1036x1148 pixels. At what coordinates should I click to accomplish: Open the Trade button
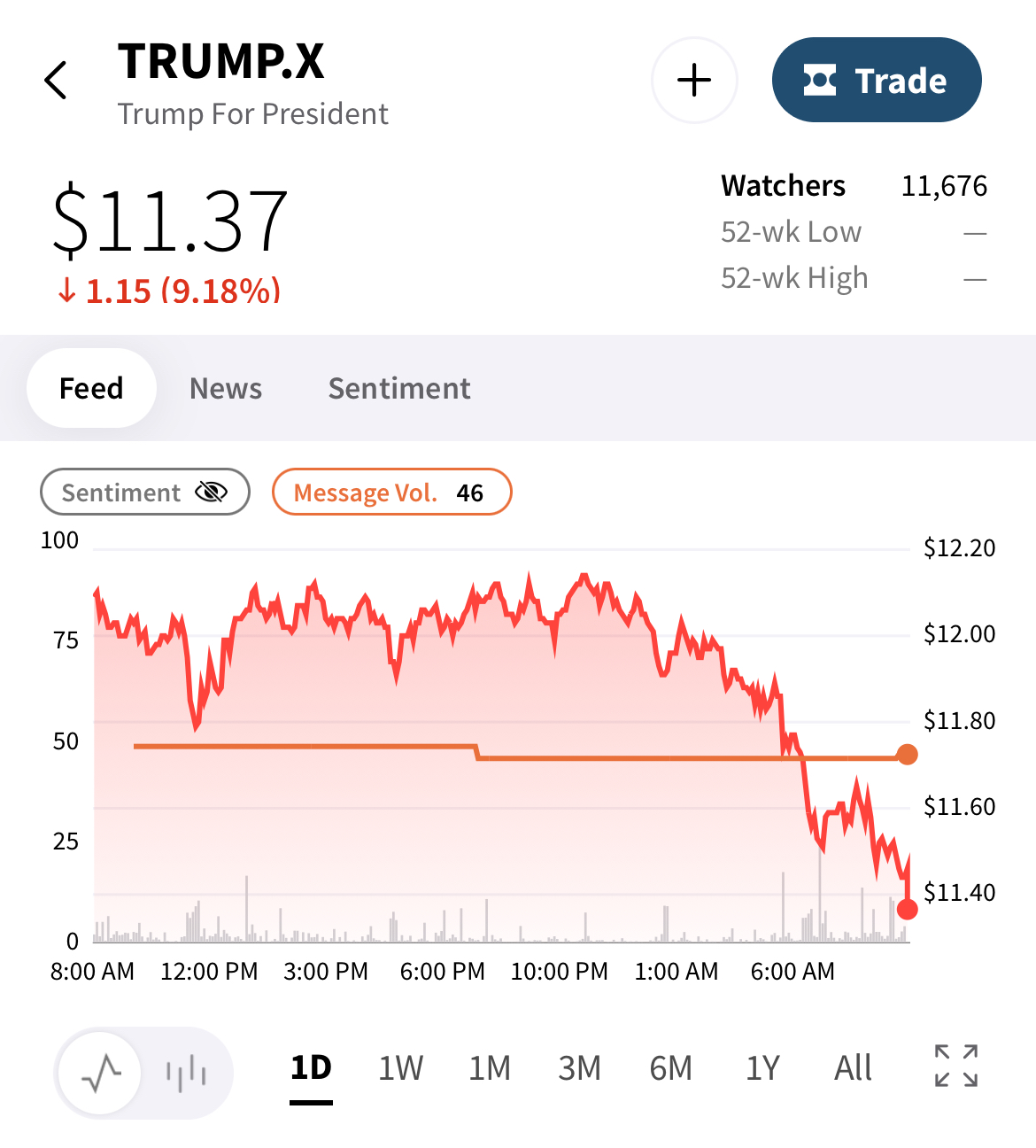pos(876,81)
